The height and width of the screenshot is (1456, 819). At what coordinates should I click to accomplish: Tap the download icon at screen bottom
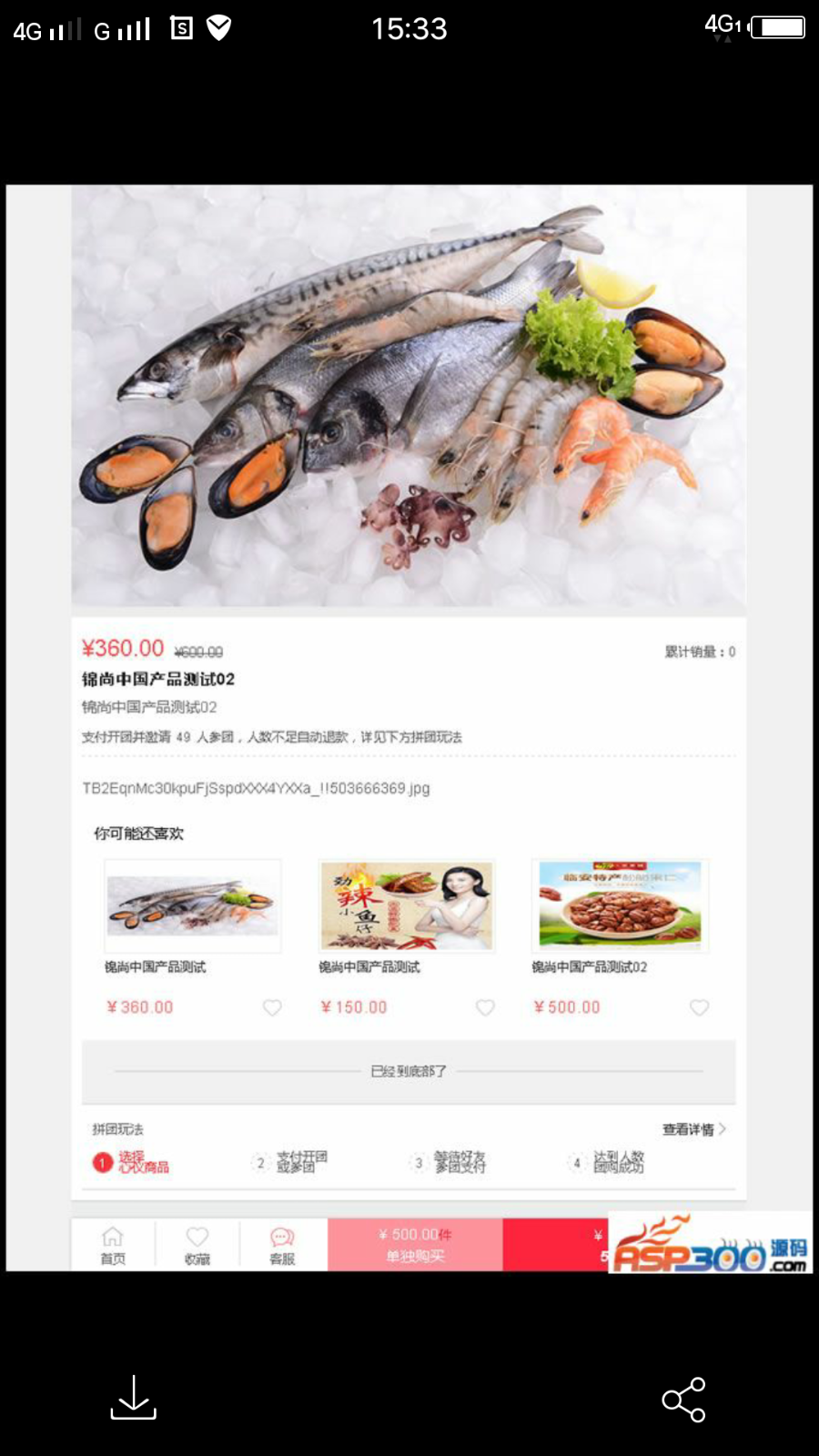pos(133,1399)
